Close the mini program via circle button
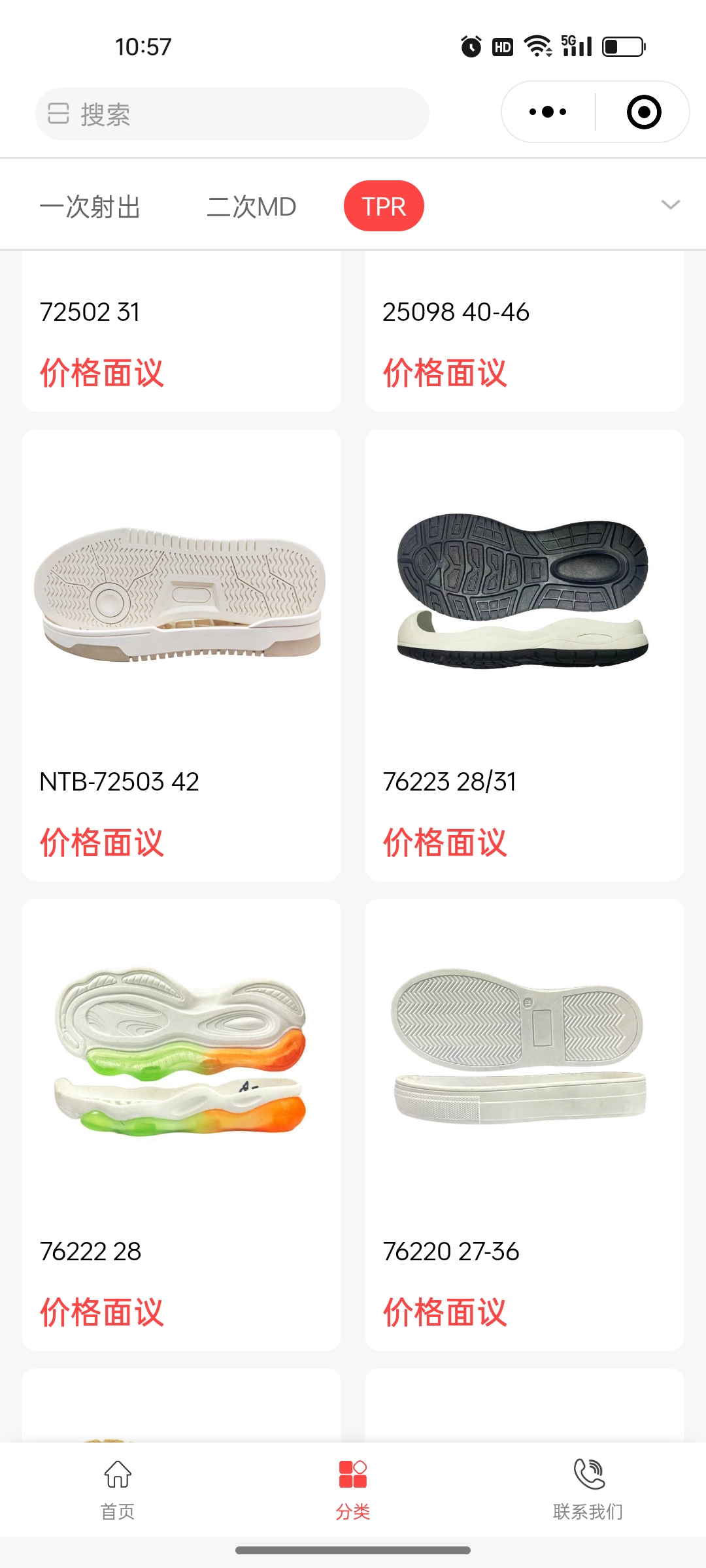 point(643,112)
